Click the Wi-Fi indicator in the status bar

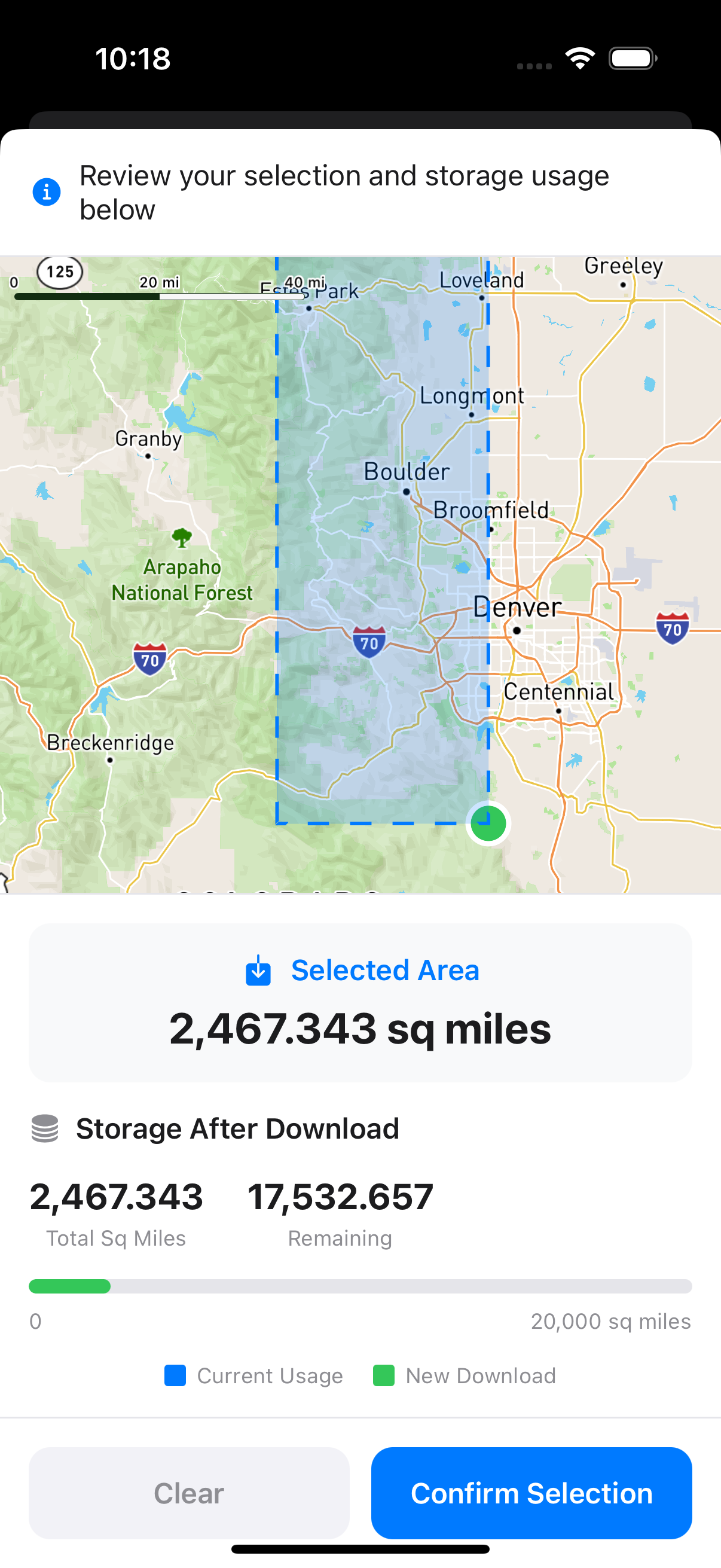coord(579,58)
